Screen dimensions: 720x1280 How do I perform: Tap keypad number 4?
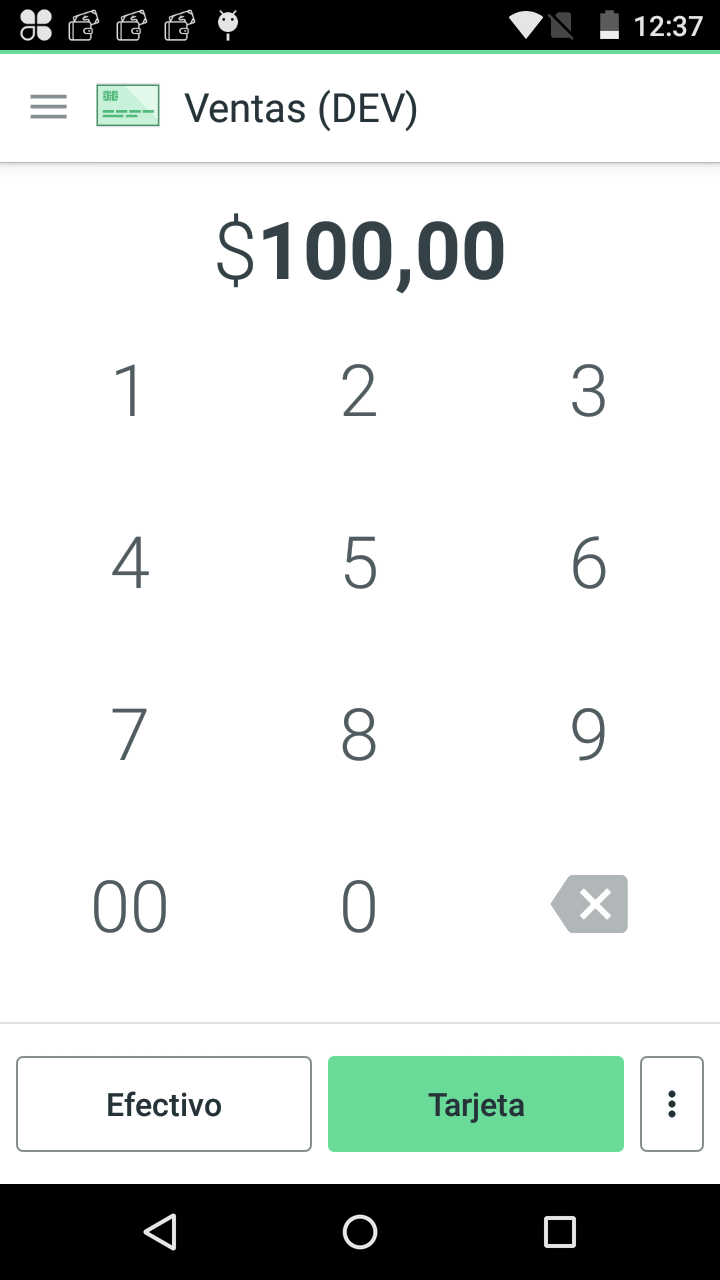[x=130, y=562]
